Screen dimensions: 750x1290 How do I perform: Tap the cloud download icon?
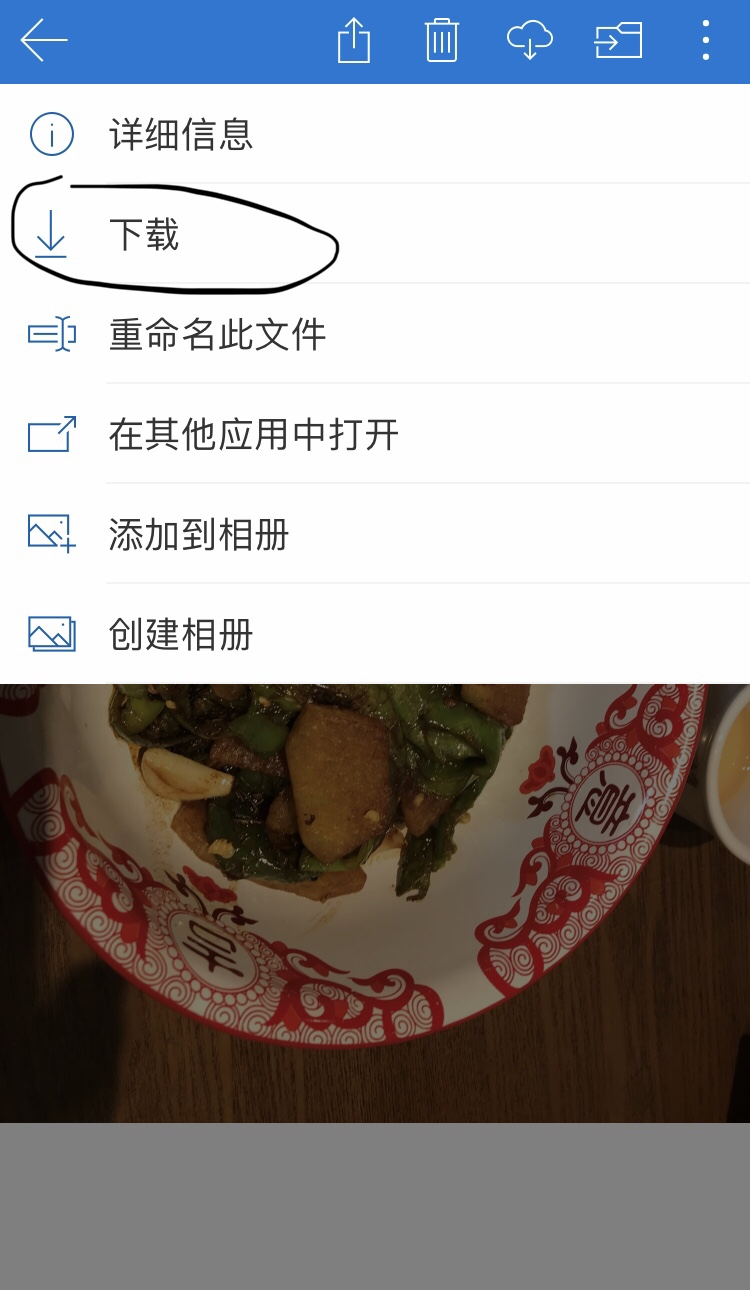pyautogui.click(x=529, y=41)
